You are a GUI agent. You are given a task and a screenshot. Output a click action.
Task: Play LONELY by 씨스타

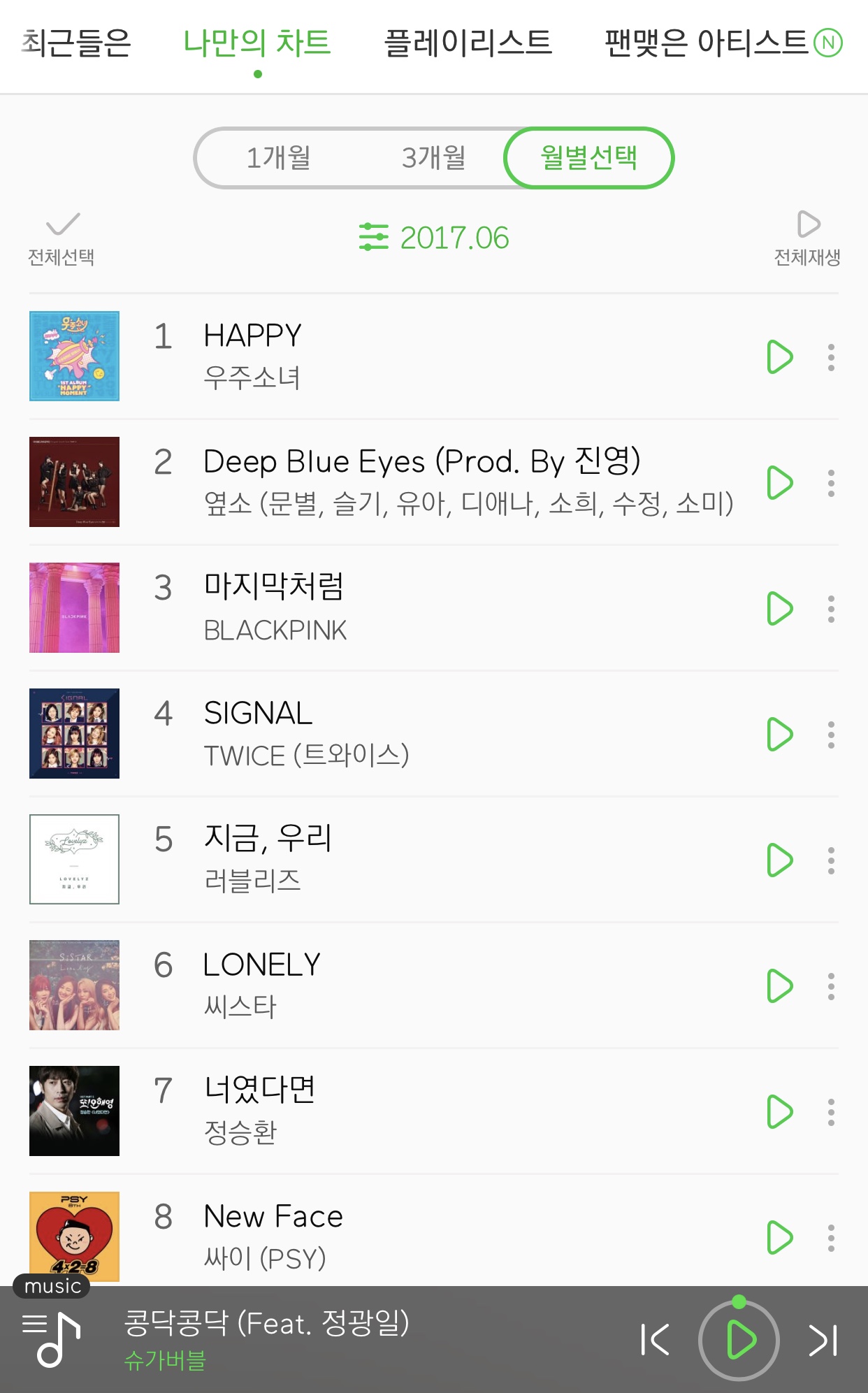point(779,986)
